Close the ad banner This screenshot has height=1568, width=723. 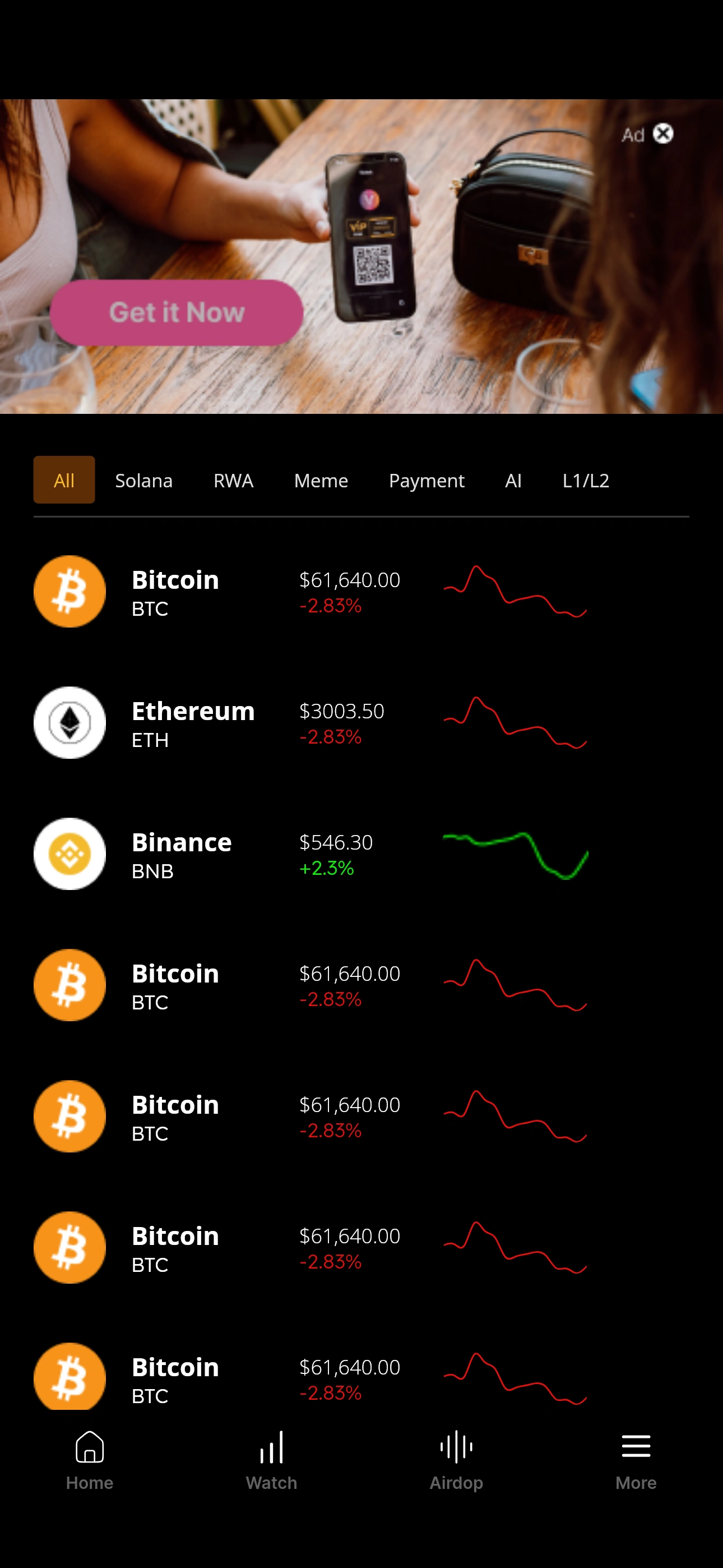tap(662, 133)
